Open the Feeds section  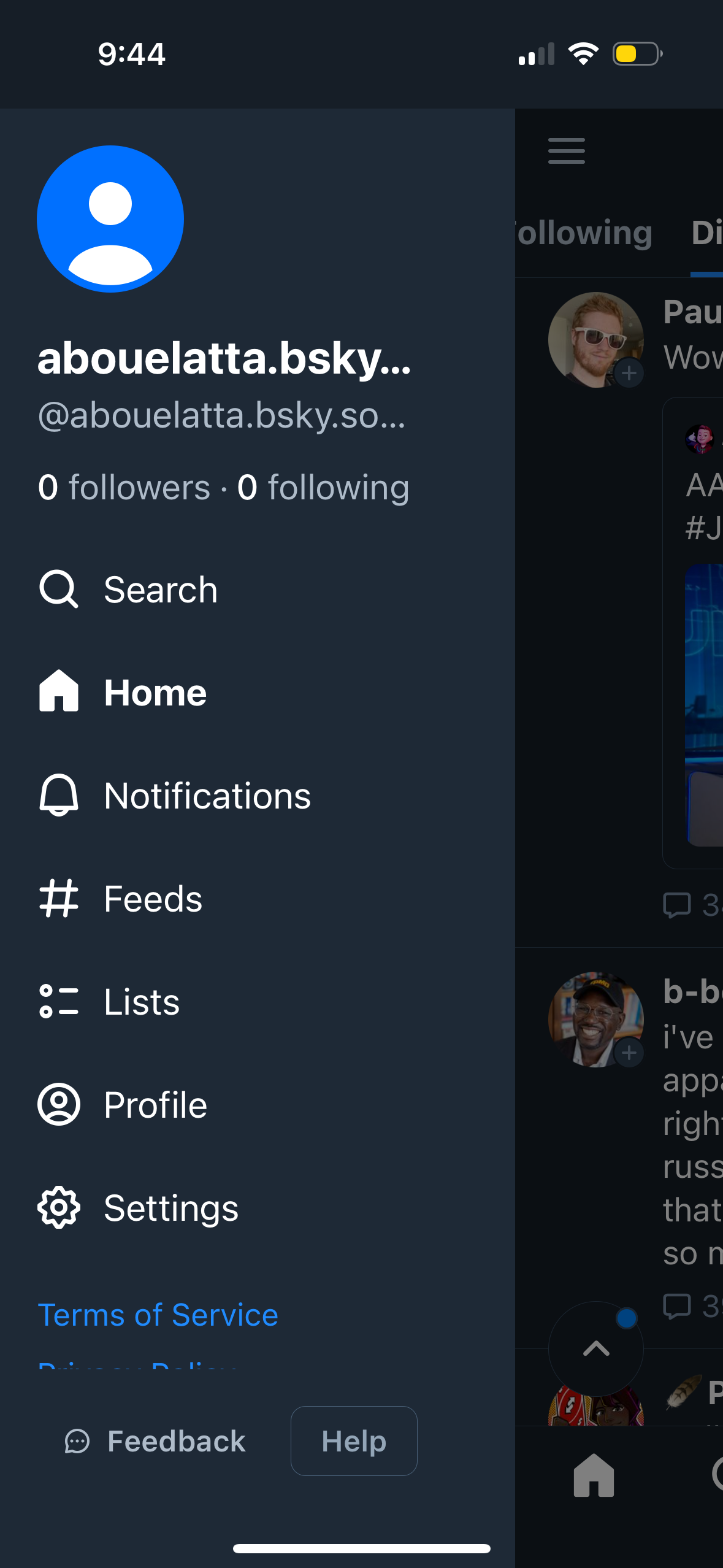[x=121, y=899]
